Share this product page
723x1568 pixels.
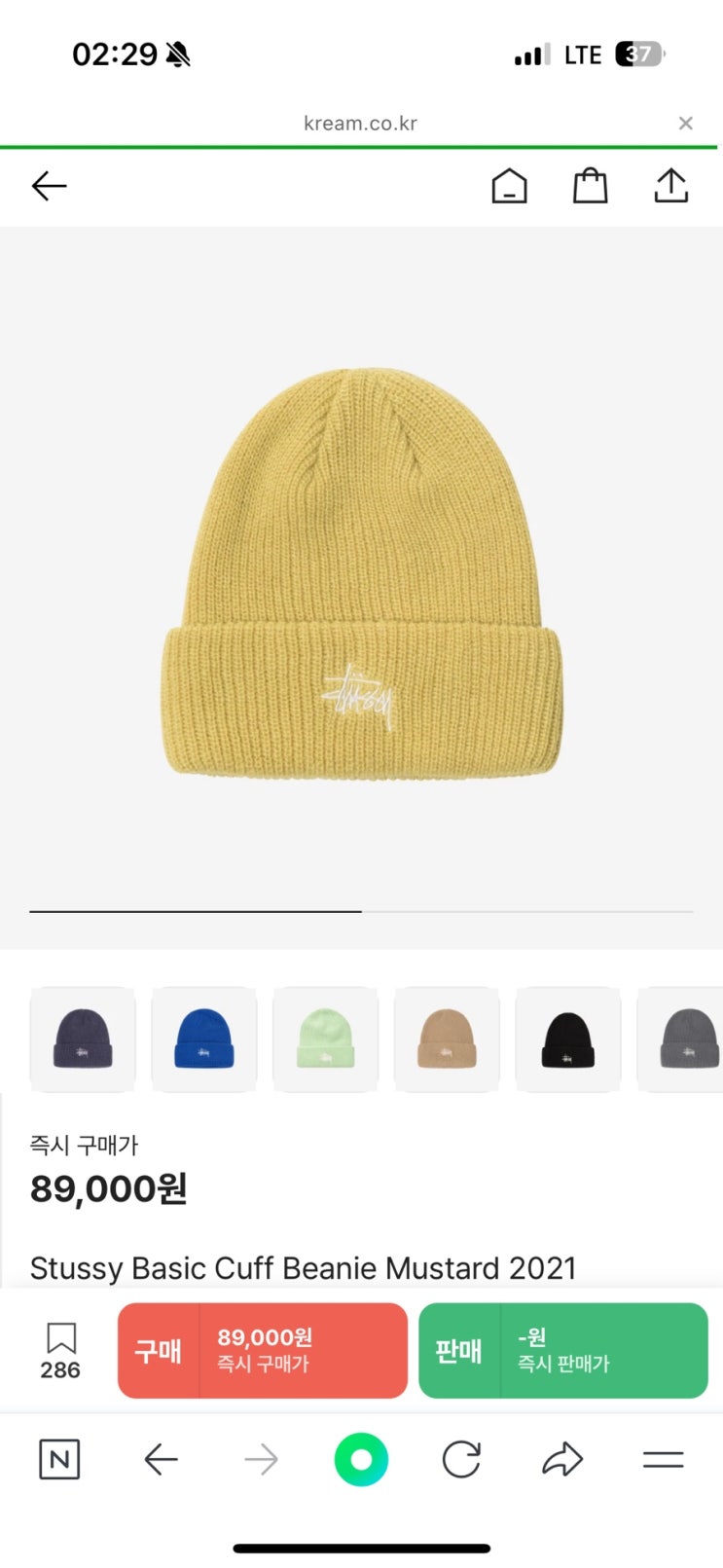click(670, 186)
